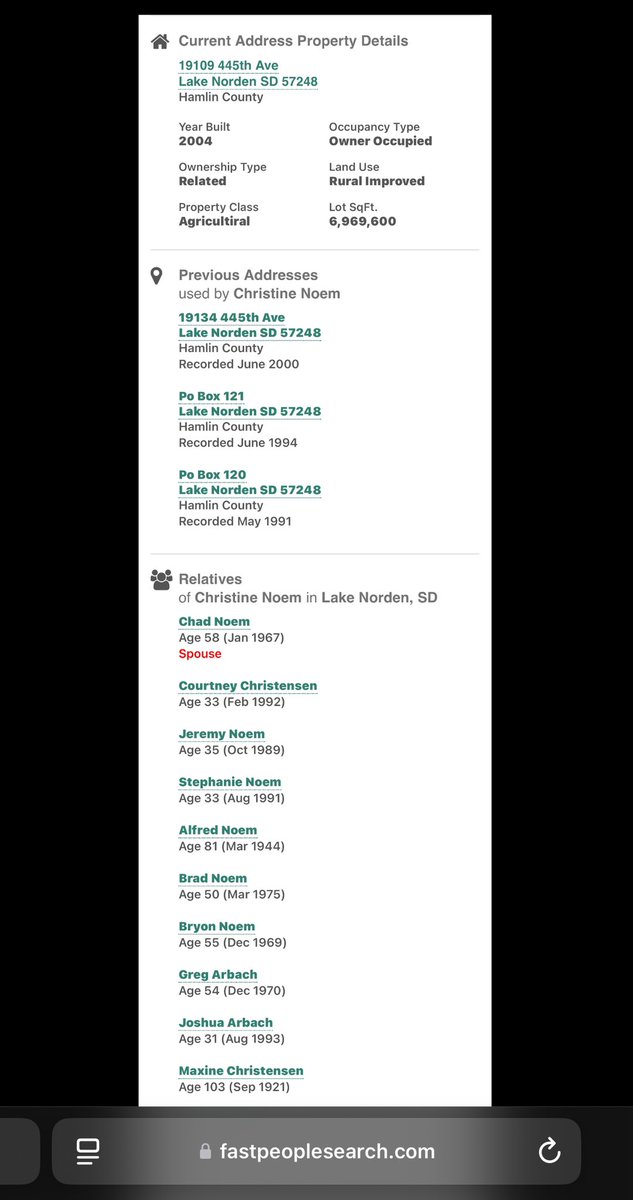633x1200 pixels.
Task: Open the Po Box 121 address link
Action: [211, 396]
